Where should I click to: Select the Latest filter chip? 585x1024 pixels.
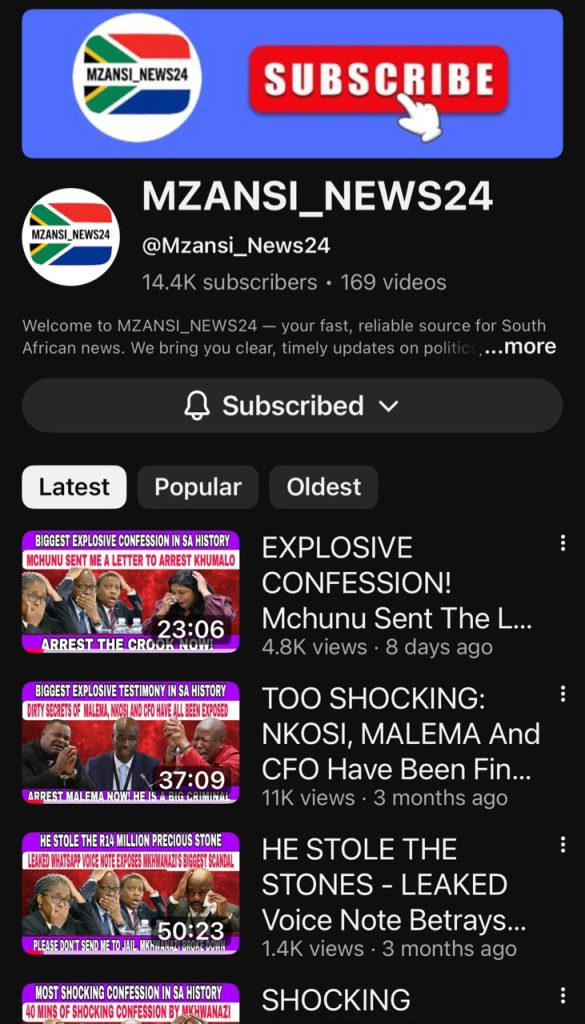point(74,487)
